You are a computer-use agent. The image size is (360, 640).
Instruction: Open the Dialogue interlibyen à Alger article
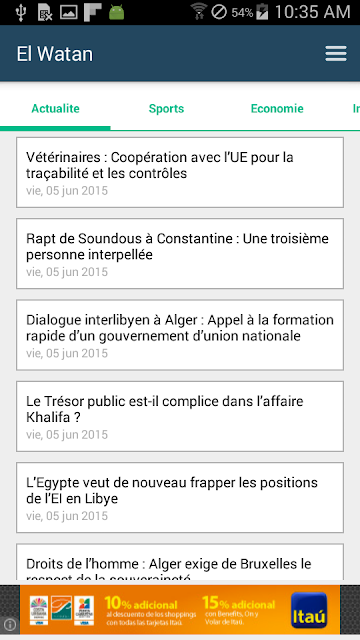[x=180, y=335]
